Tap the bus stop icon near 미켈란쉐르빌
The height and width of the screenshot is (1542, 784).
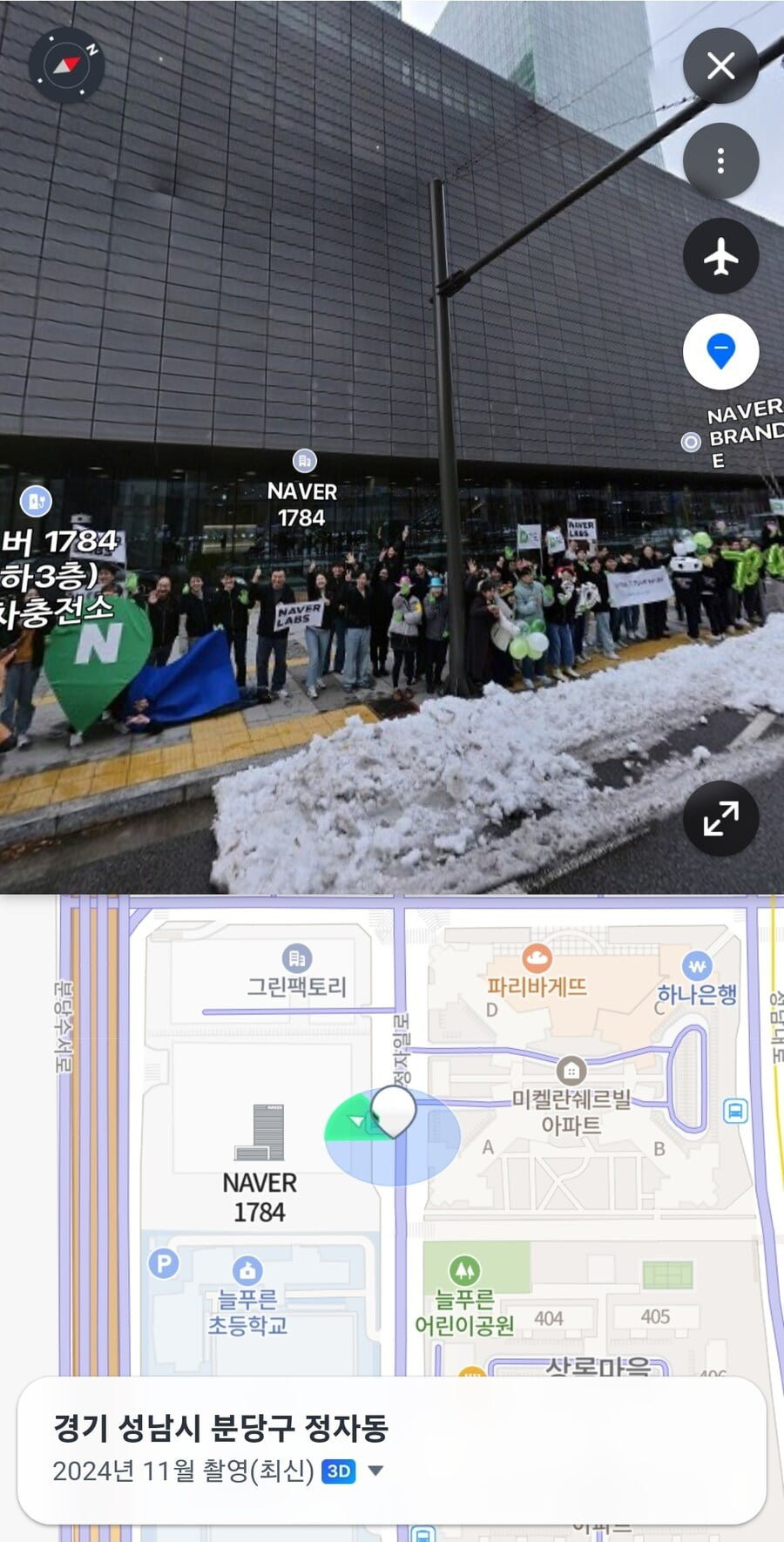[736, 1111]
